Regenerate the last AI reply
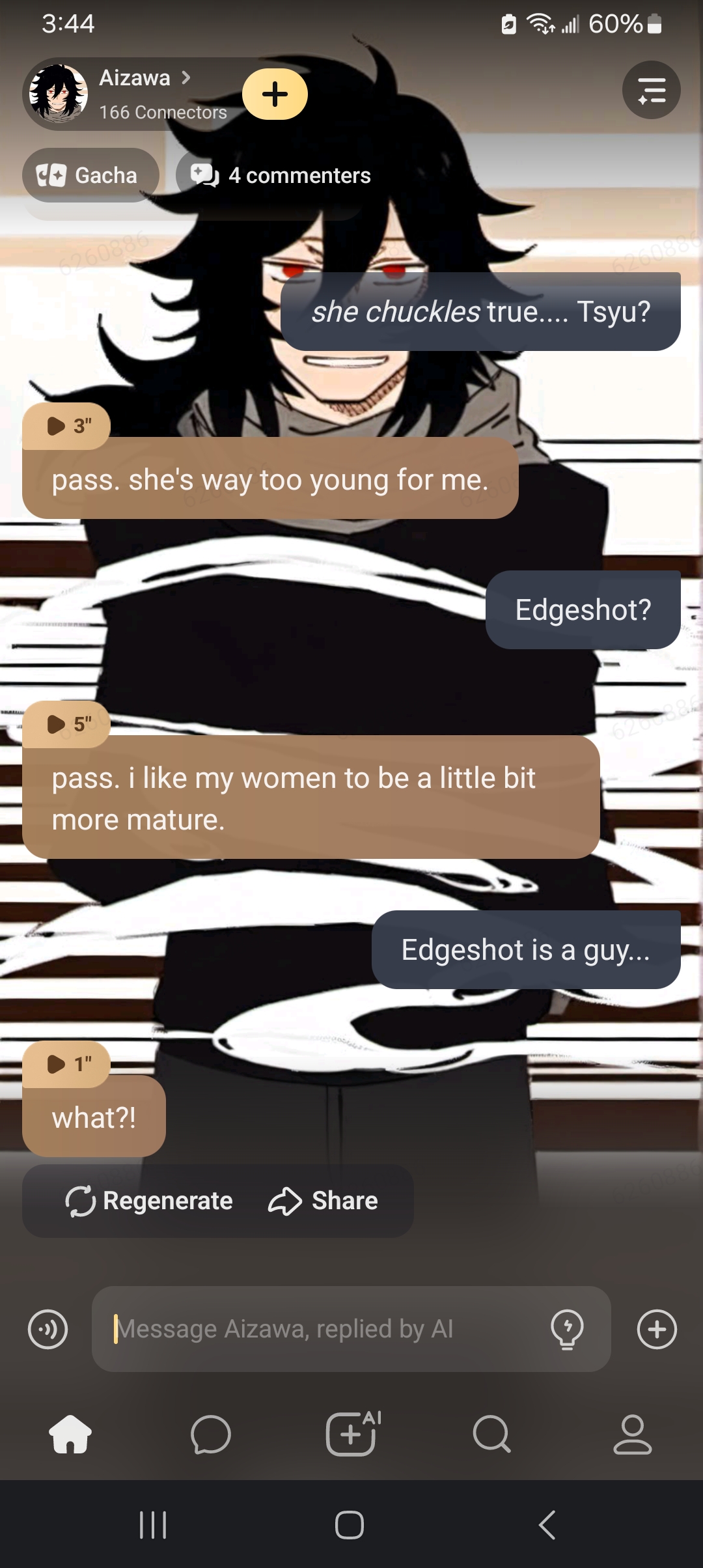The height and width of the screenshot is (1568, 703). (x=149, y=1201)
